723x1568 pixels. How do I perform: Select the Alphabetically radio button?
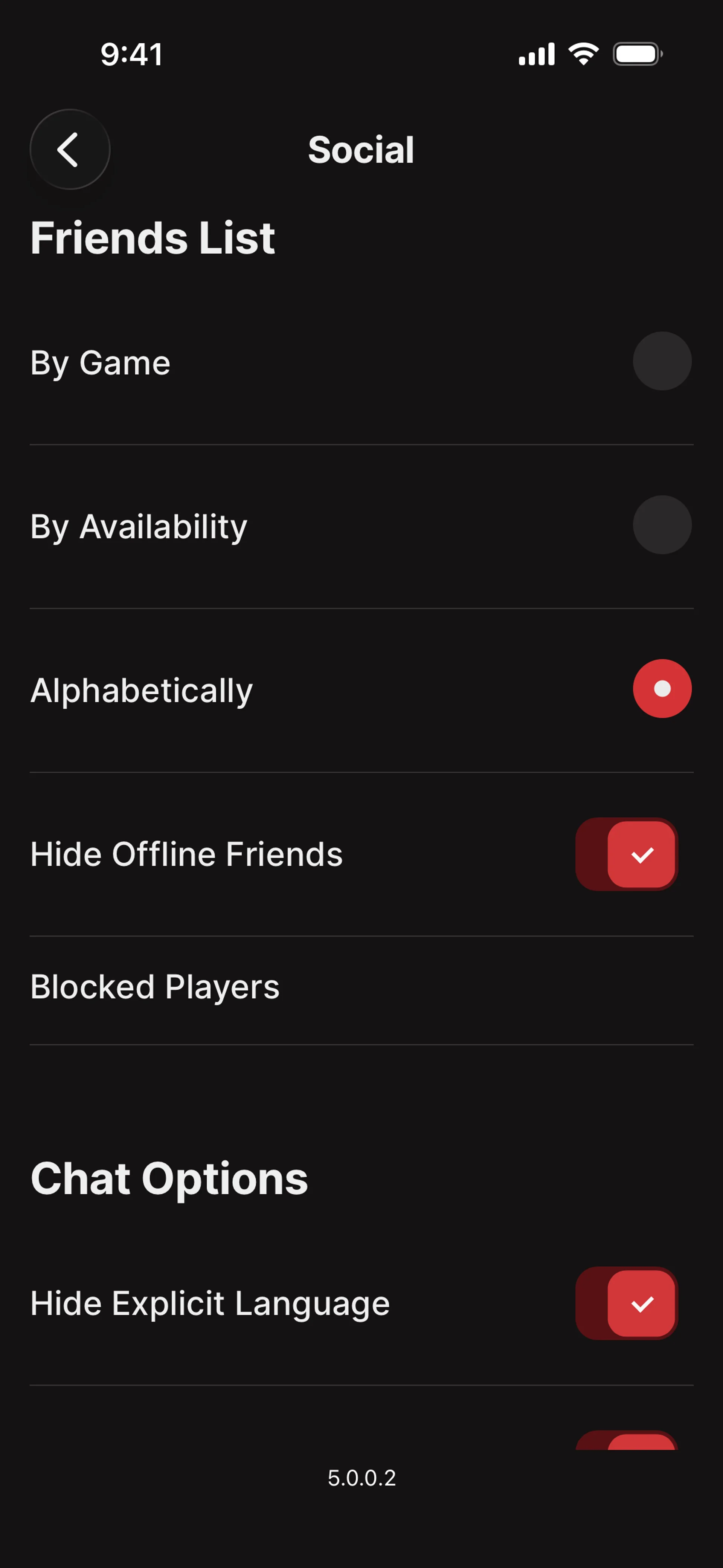pyautogui.click(x=662, y=688)
